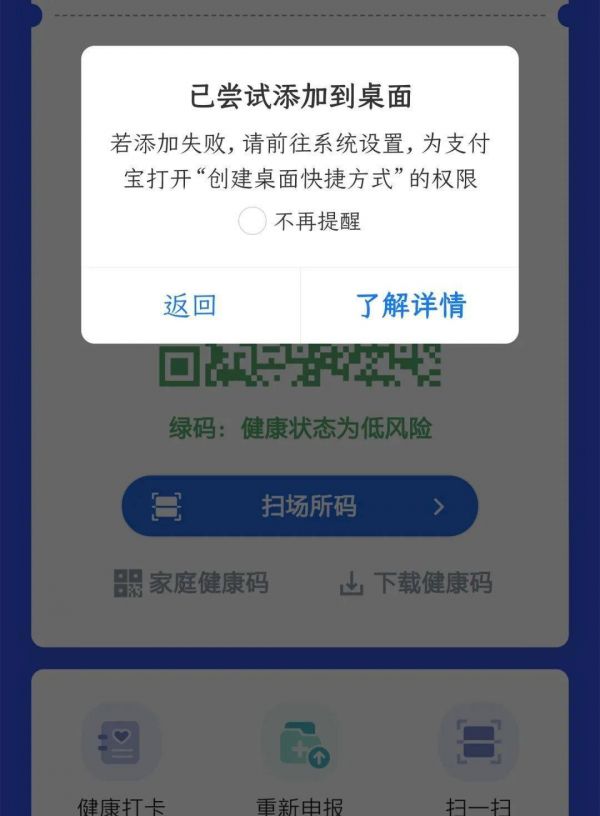Screen dimensions: 600x816
Task: Tap 返回 to dismiss the dialog
Action: (190, 306)
